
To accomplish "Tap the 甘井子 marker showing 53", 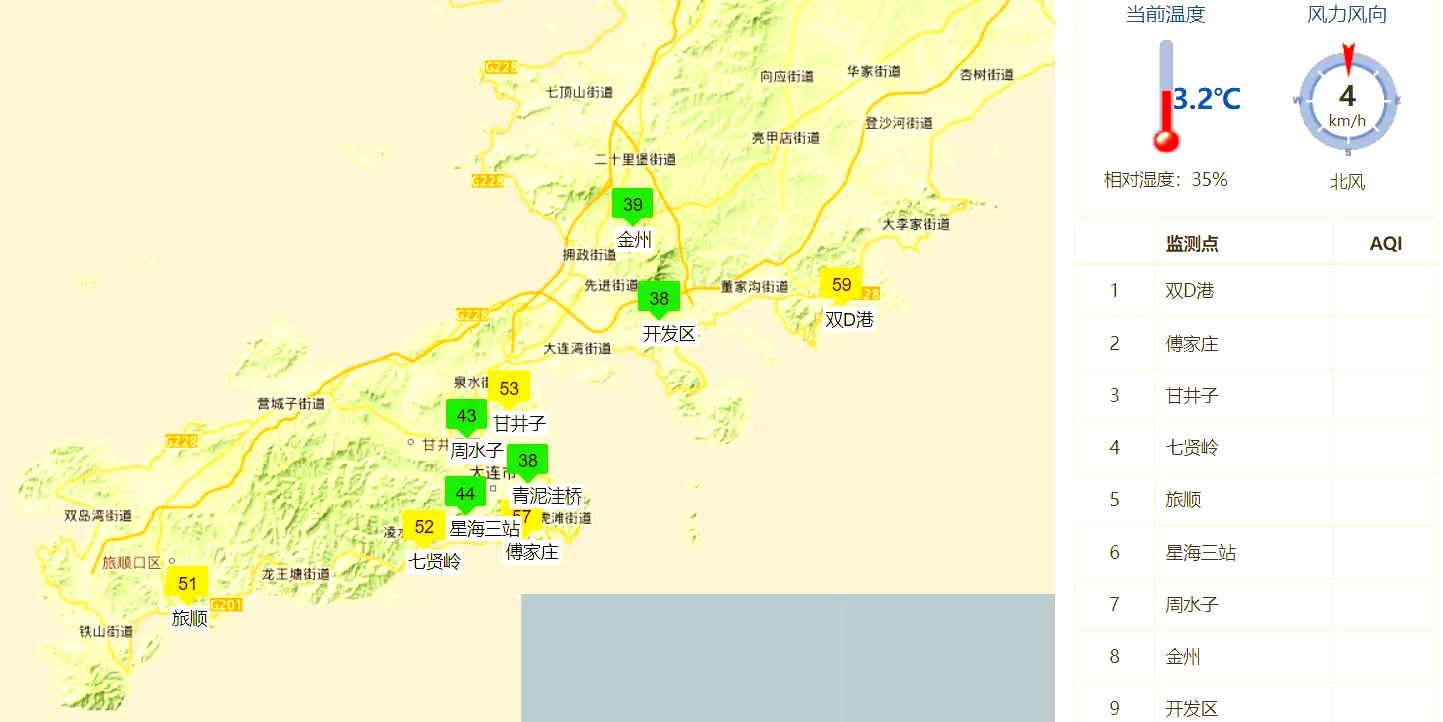I will pos(509,388).
